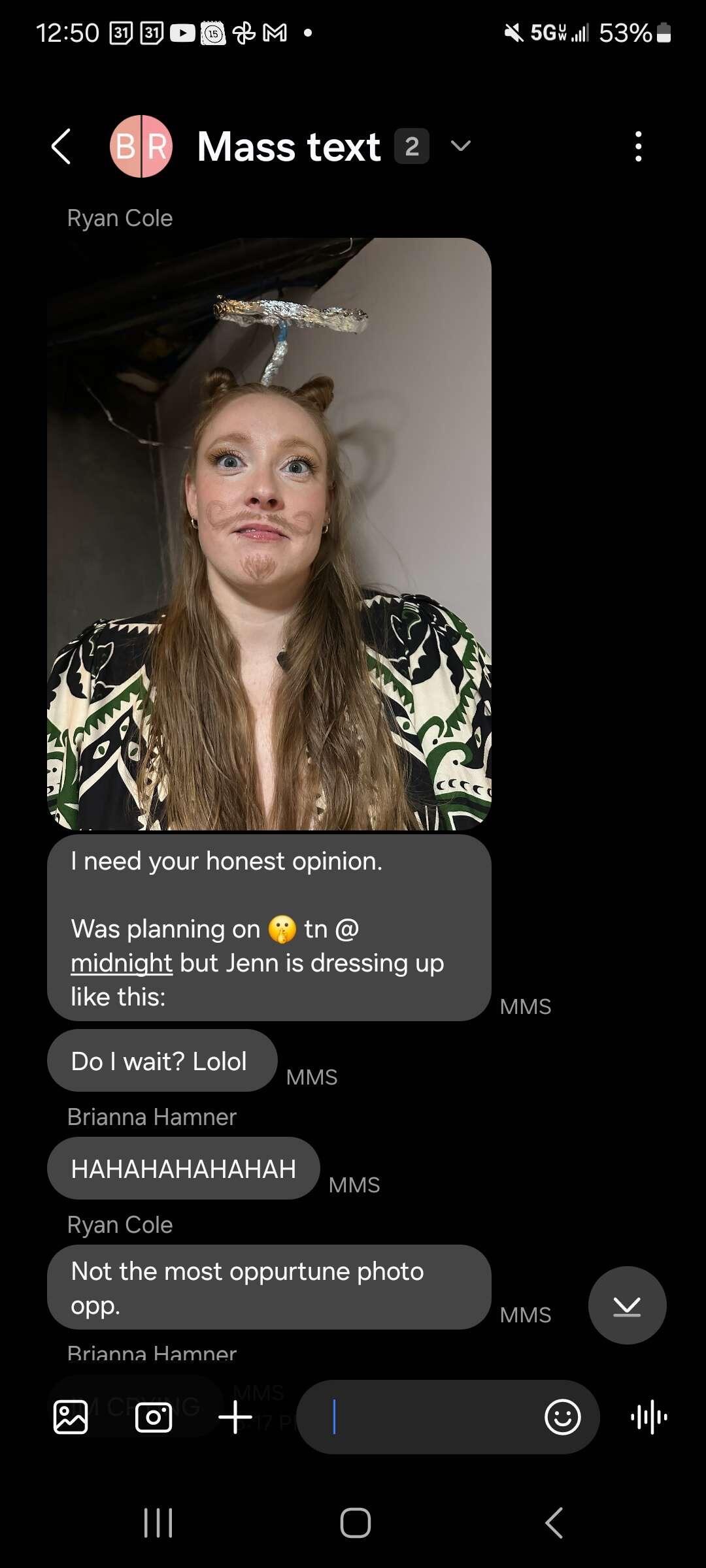Expand the Mass text group details
706x1568 pixels.
pos(461,146)
